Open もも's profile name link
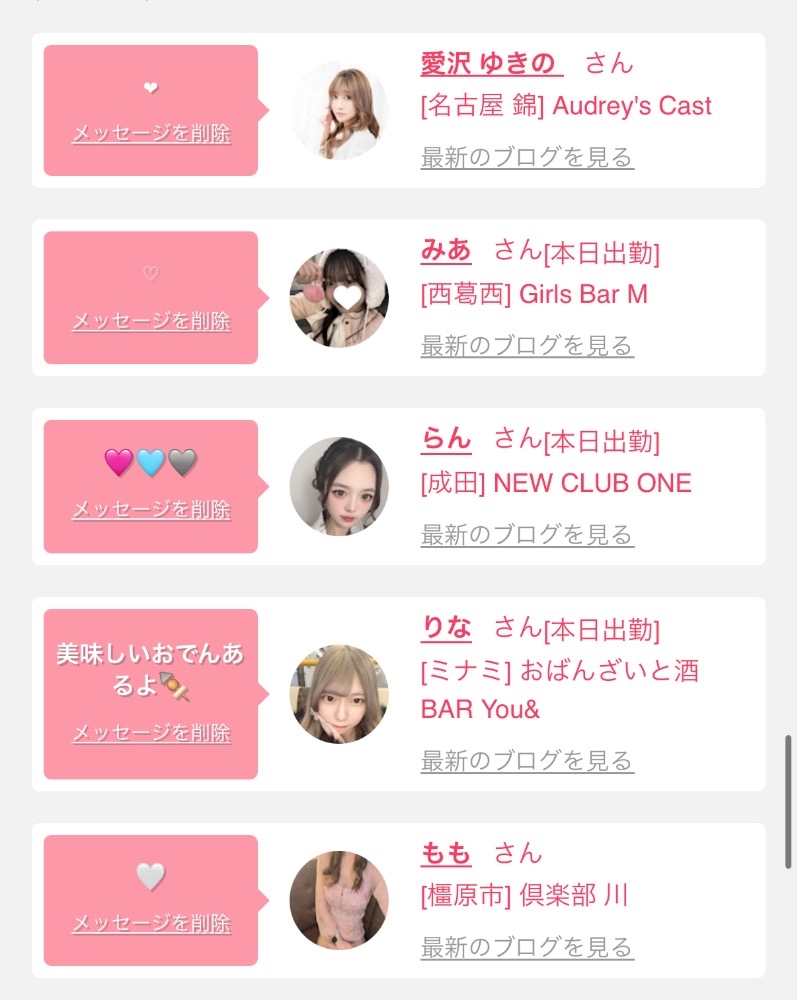Image resolution: width=797 pixels, height=1000 pixels. point(446,853)
